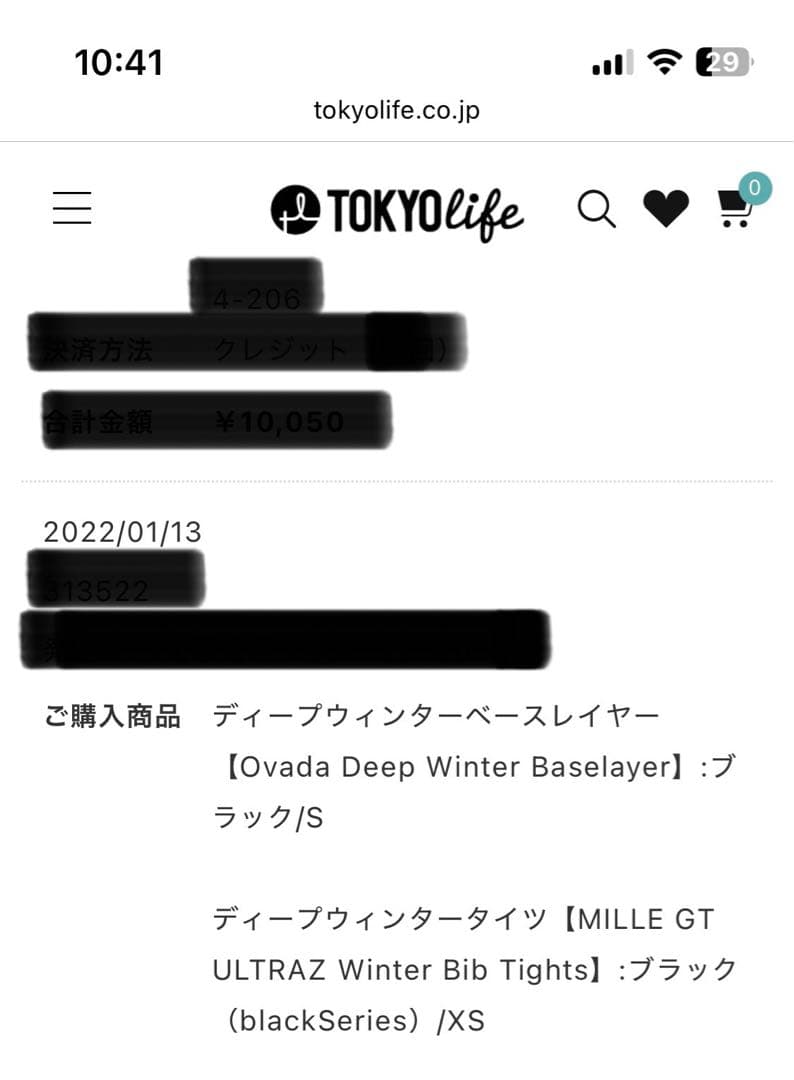Tap the cellular signal strength icon
The image size is (794, 1080).
(x=611, y=62)
